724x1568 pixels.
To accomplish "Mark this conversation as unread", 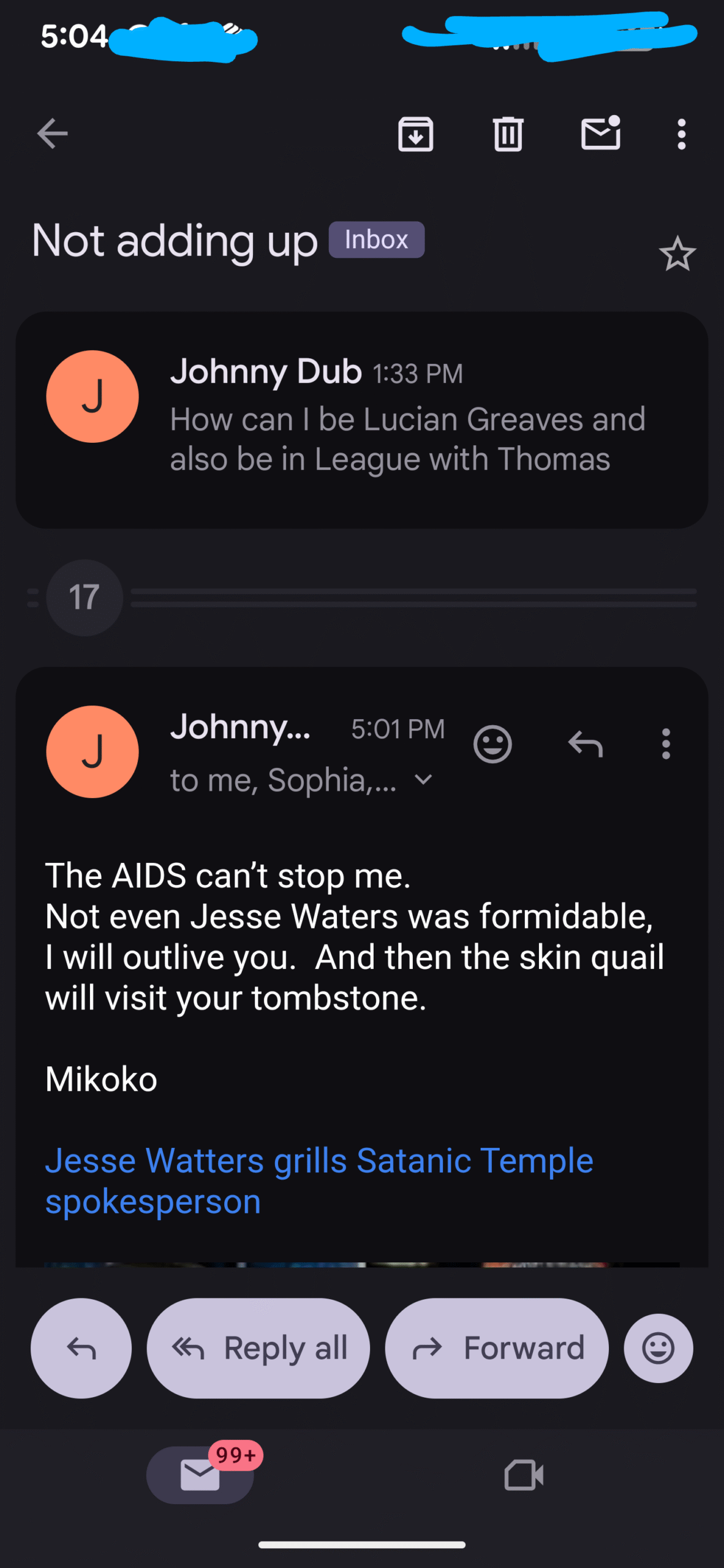I will pyautogui.click(x=600, y=132).
